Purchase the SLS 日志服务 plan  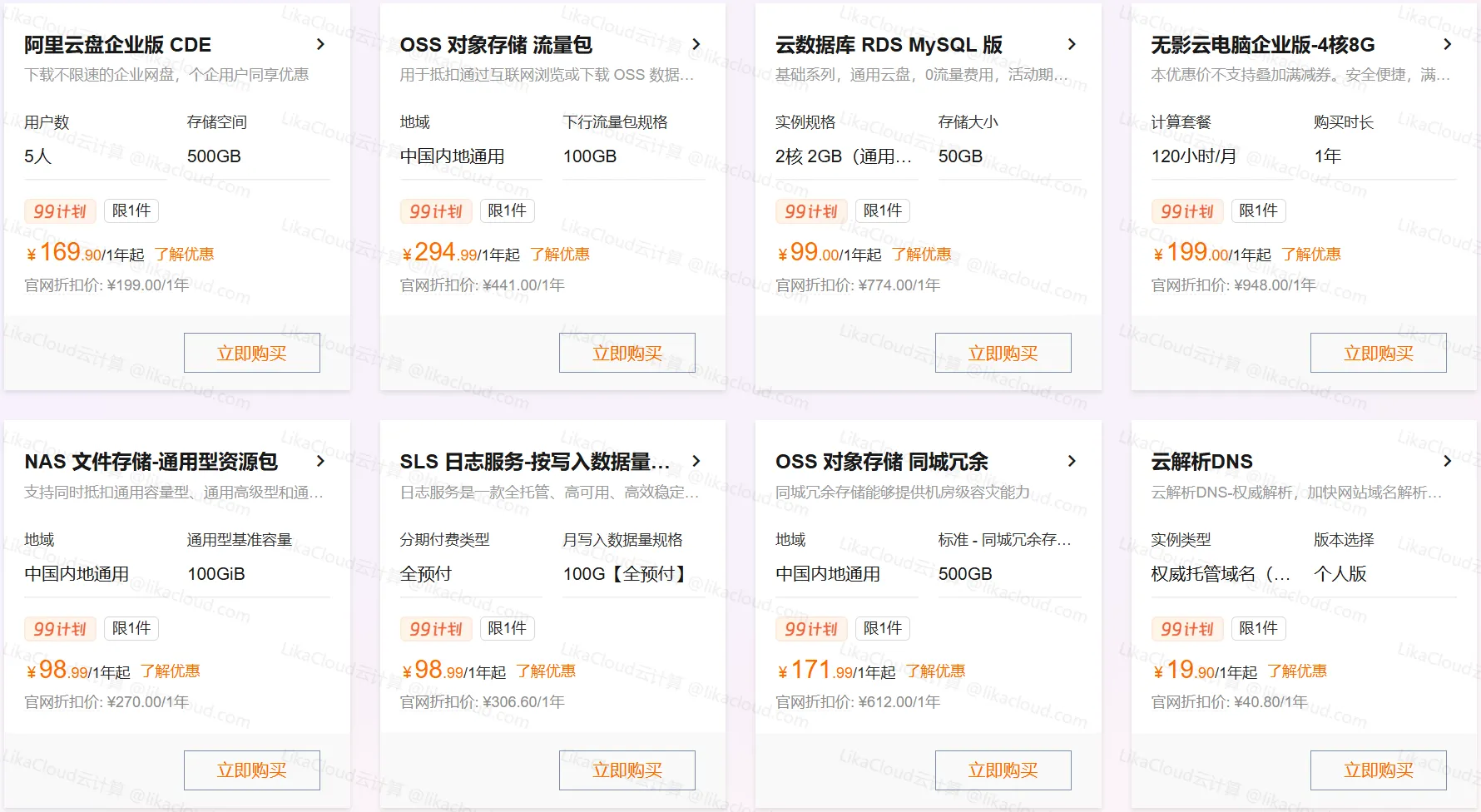coord(627,770)
